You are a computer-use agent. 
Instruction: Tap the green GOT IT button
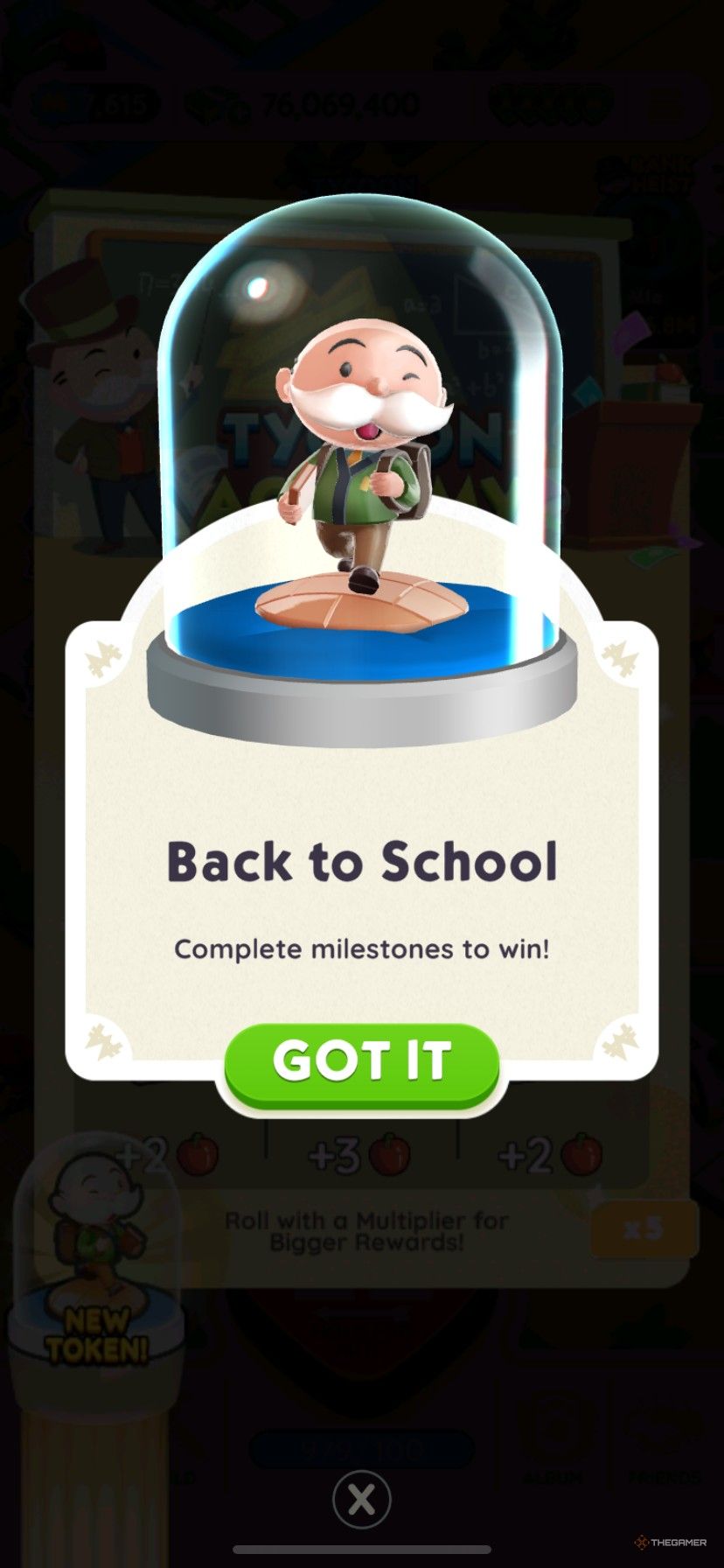361,1062
